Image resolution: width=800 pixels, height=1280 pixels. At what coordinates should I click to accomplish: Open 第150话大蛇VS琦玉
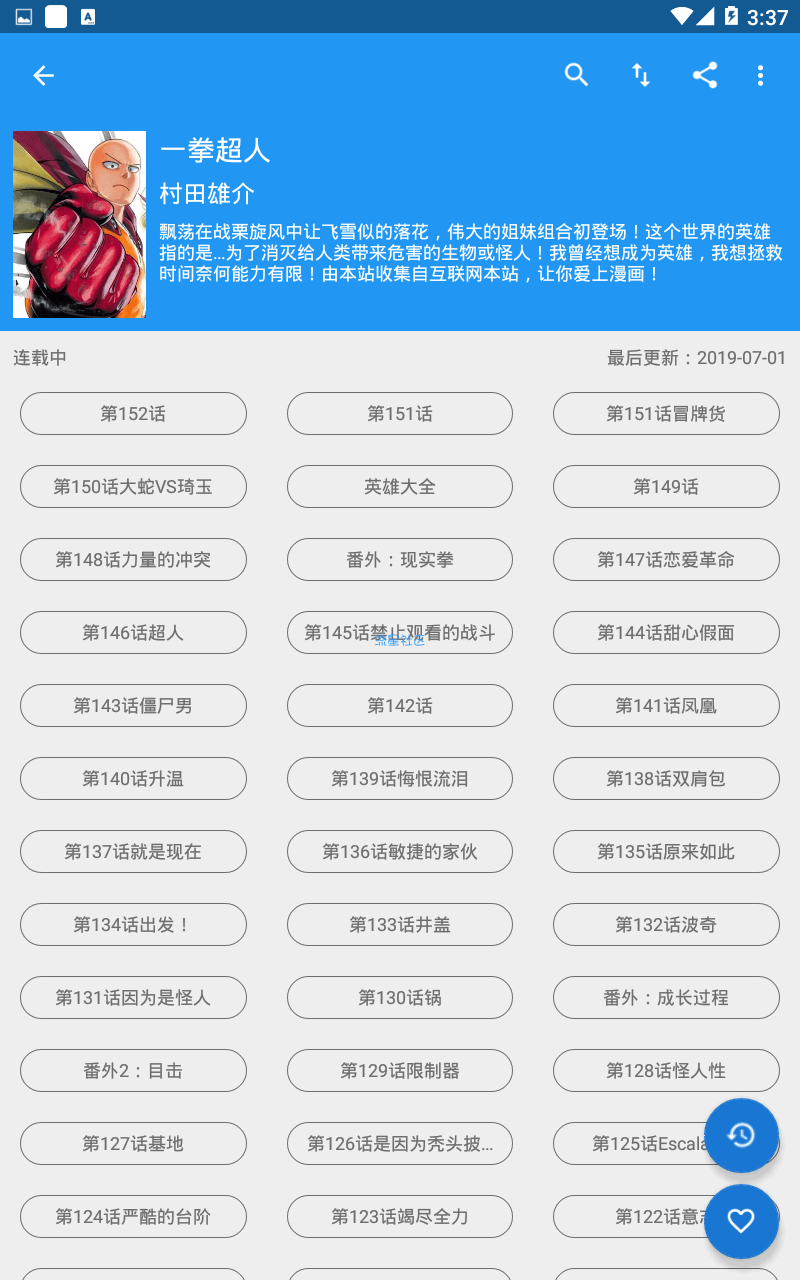coord(133,487)
